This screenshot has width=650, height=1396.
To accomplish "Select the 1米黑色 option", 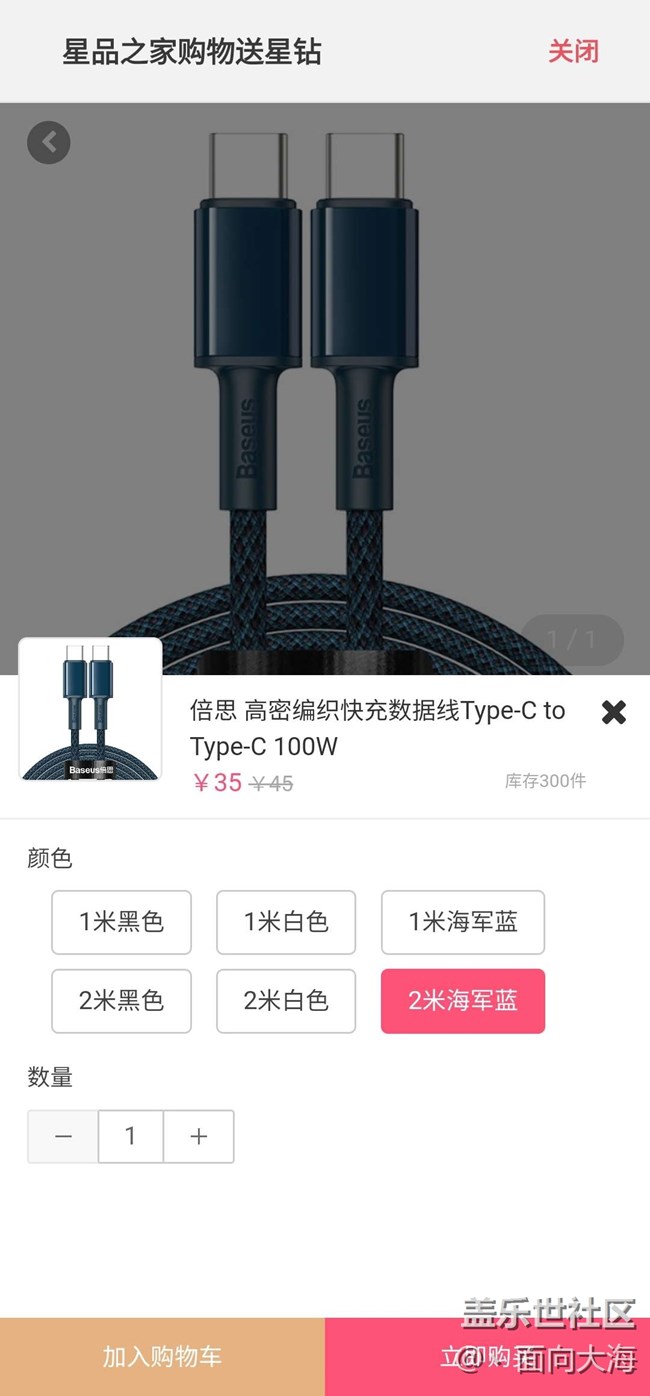I will coord(121,922).
